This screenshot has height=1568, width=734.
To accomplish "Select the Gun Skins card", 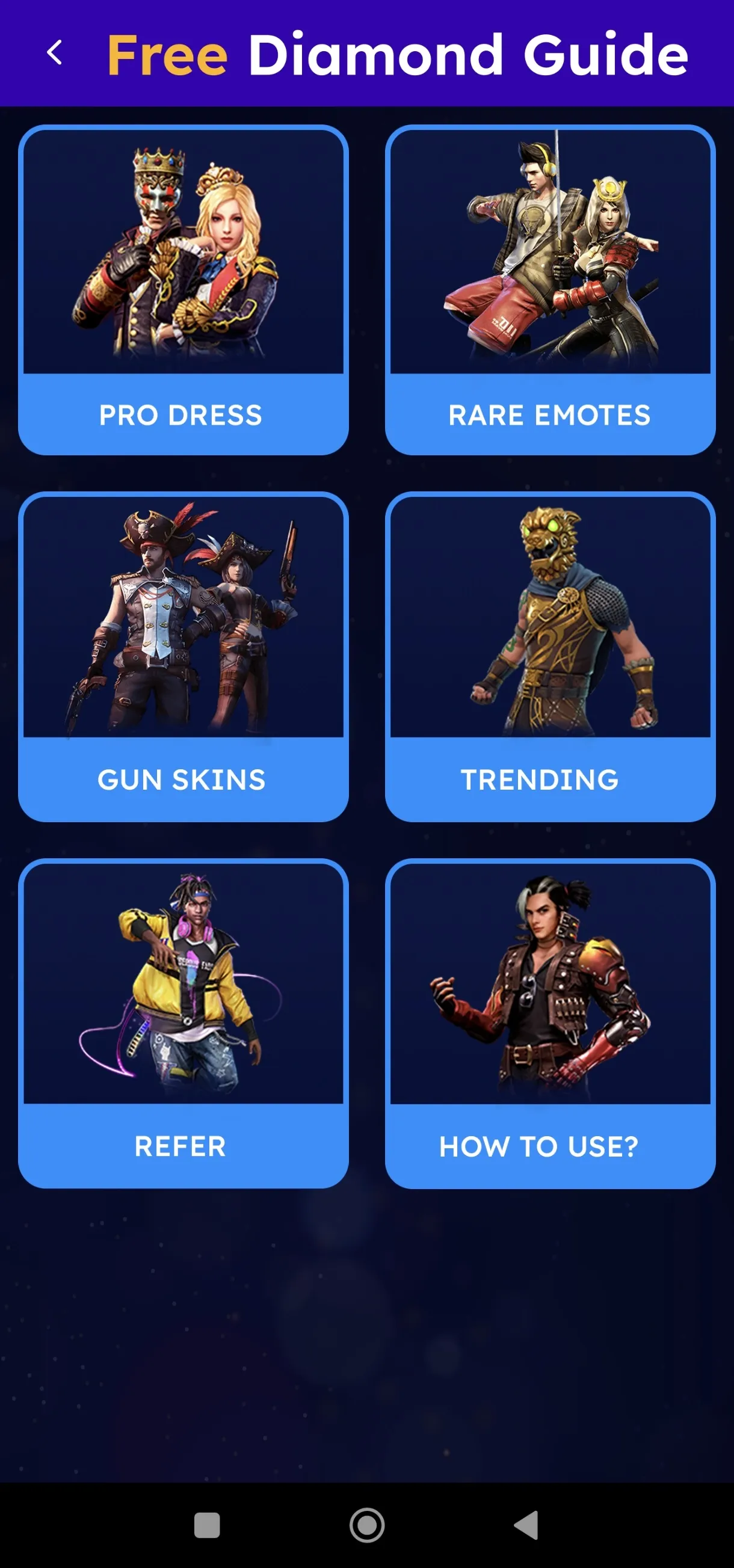I will (x=183, y=656).
